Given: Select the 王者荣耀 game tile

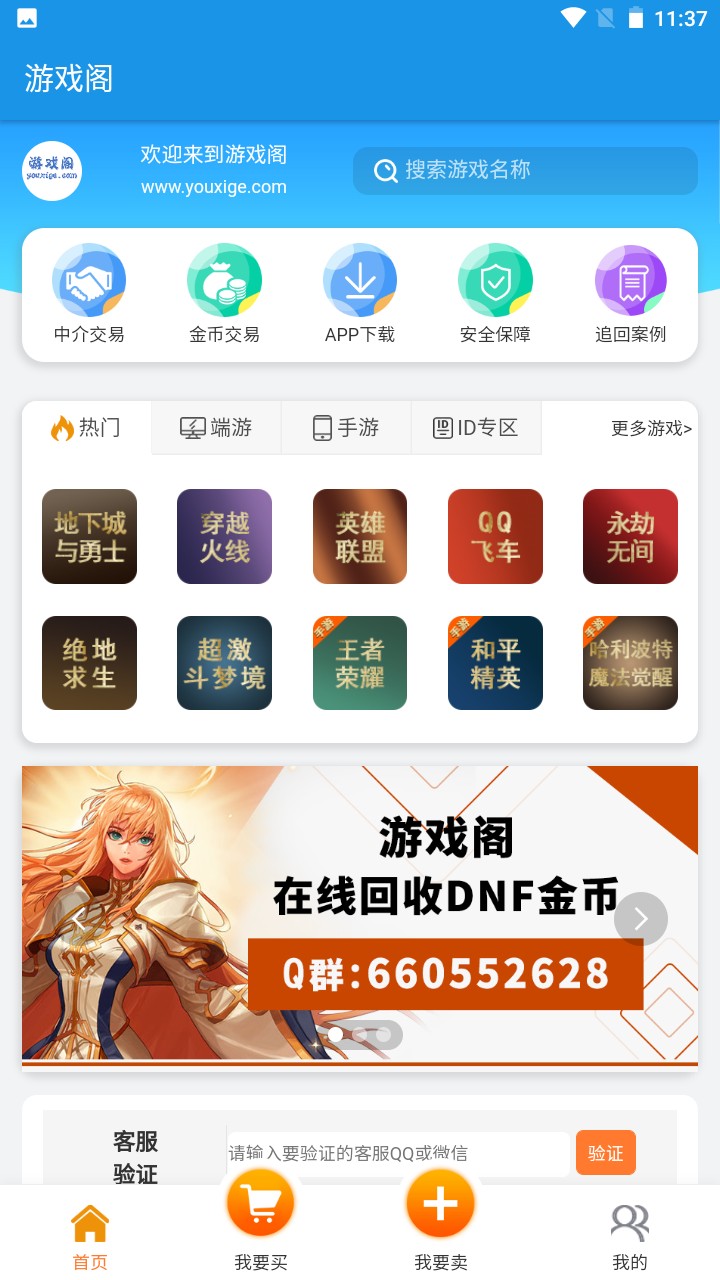Looking at the screenshot, I should [359, 663].
